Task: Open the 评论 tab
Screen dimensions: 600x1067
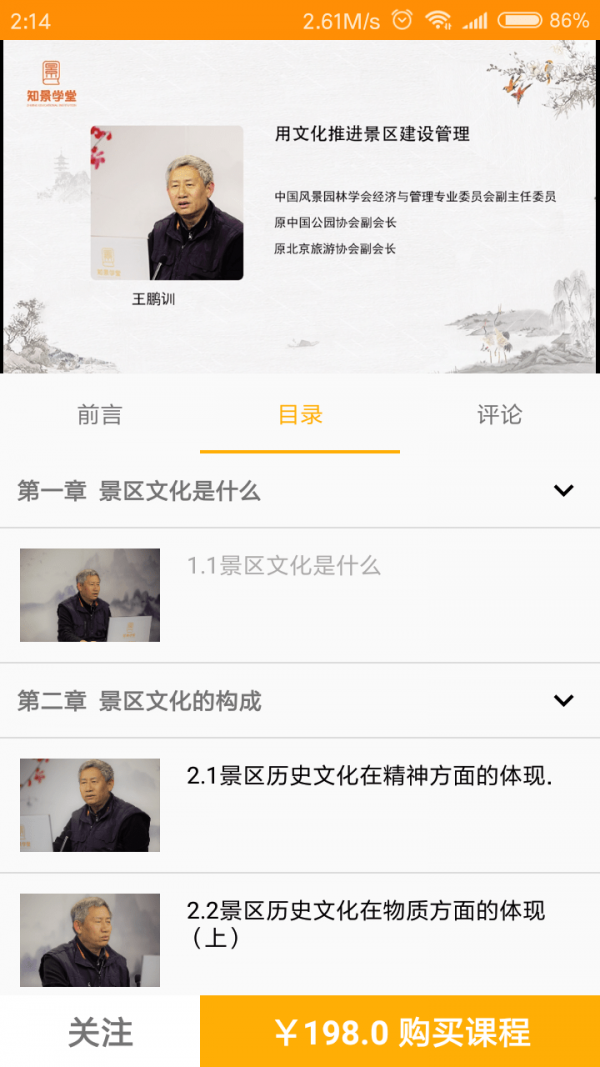Action: point(499,415)
